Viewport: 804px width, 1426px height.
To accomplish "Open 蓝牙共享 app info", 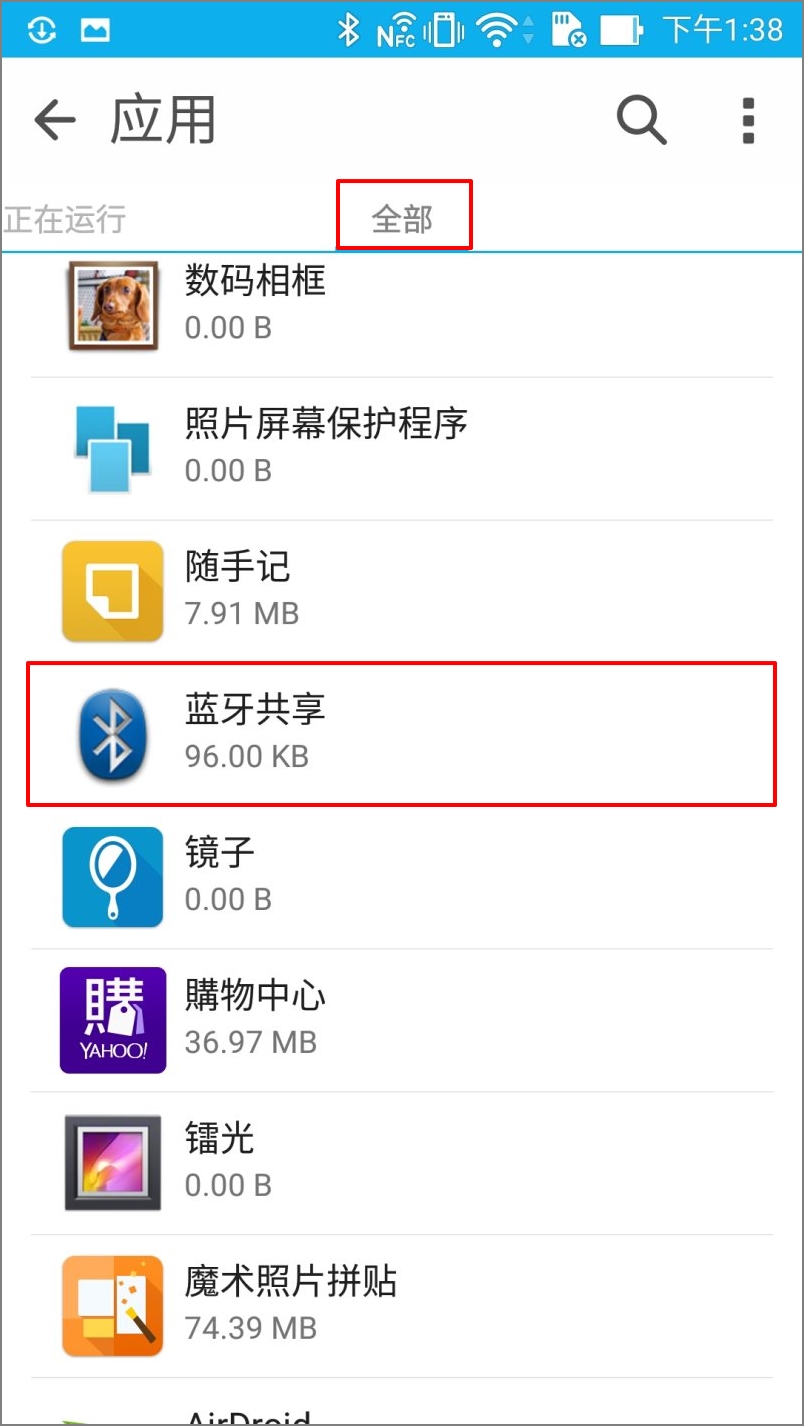I will pos(400,733).
